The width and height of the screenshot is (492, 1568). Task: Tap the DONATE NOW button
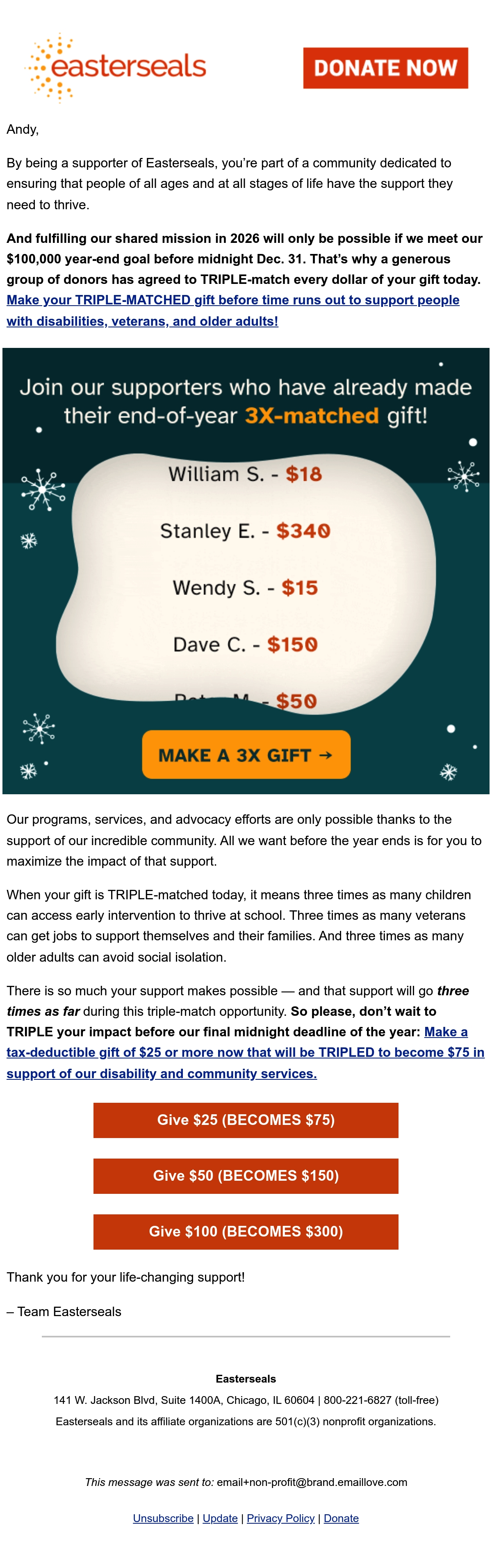[x=385, y=68]
